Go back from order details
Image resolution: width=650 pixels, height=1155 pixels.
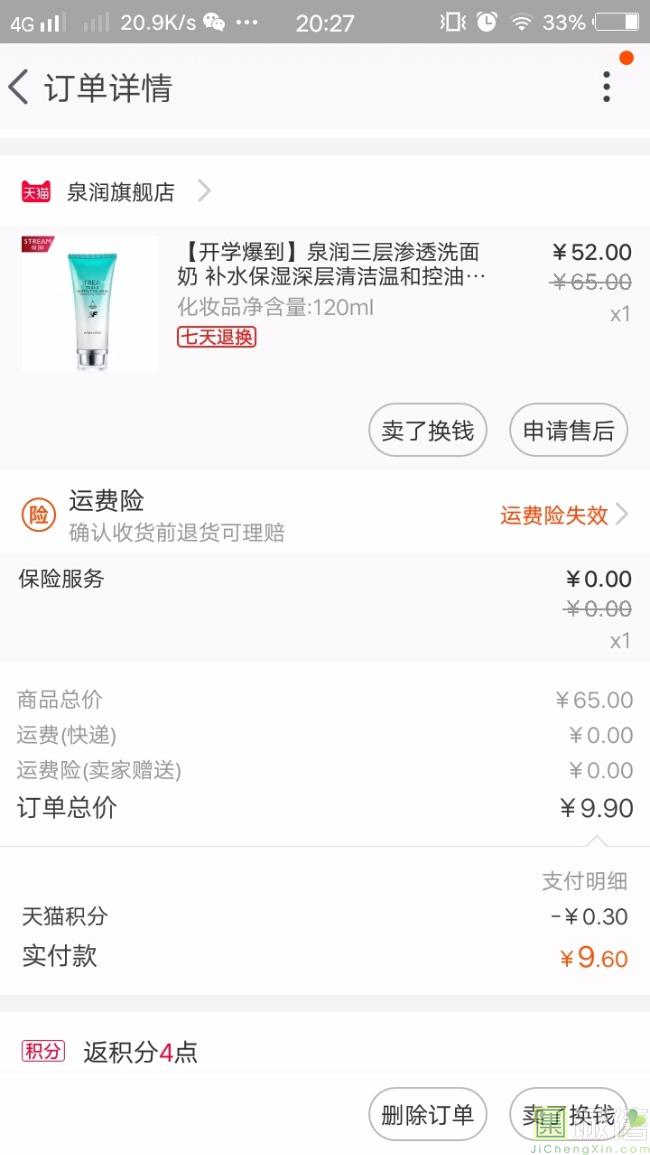point(18,88)
